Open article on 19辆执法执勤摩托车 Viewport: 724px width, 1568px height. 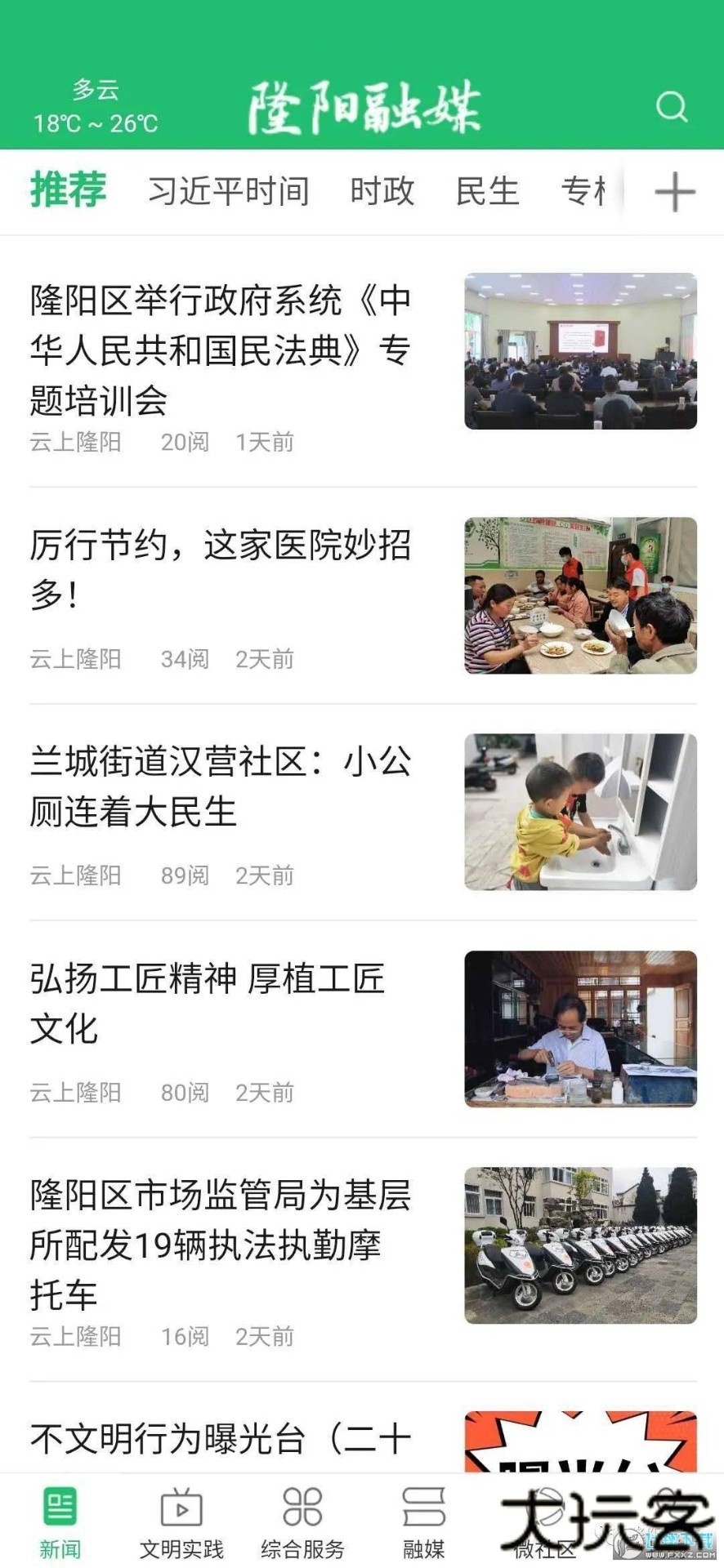(221, 1245)
